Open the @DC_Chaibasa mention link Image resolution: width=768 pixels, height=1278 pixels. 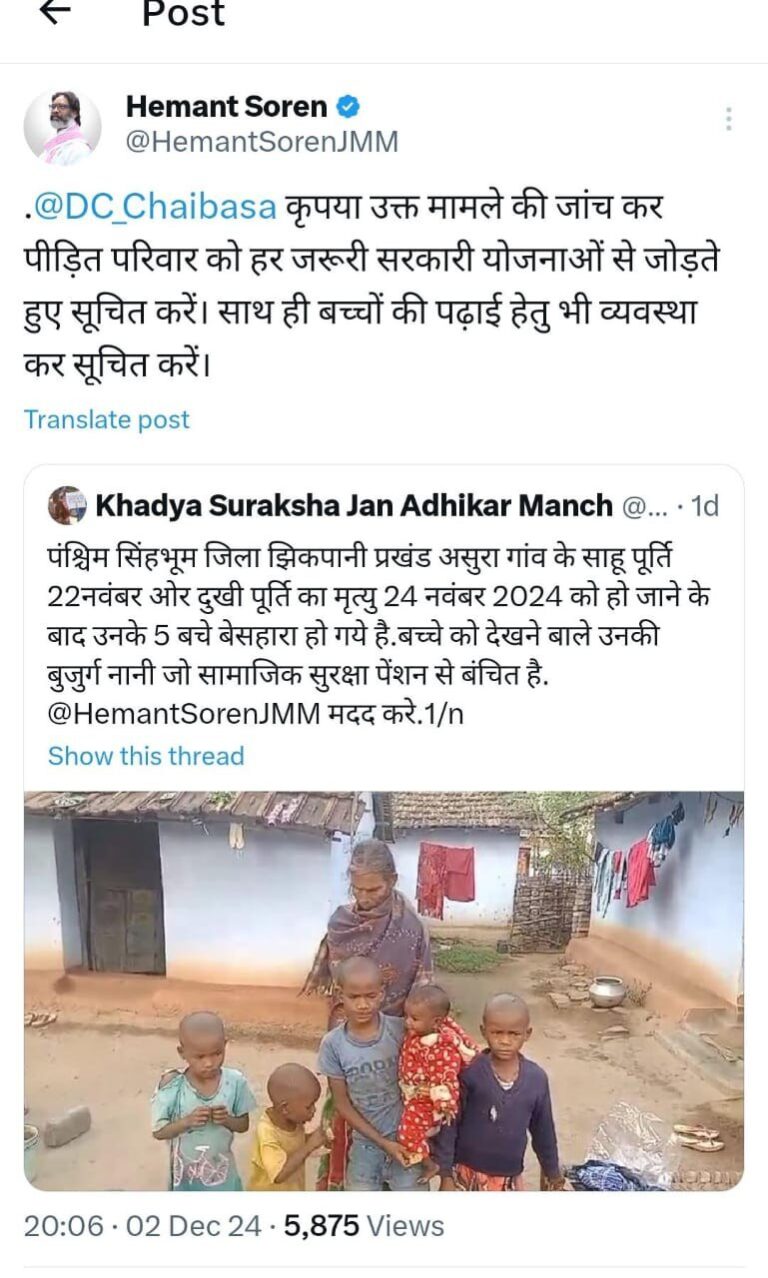[155, 207]
